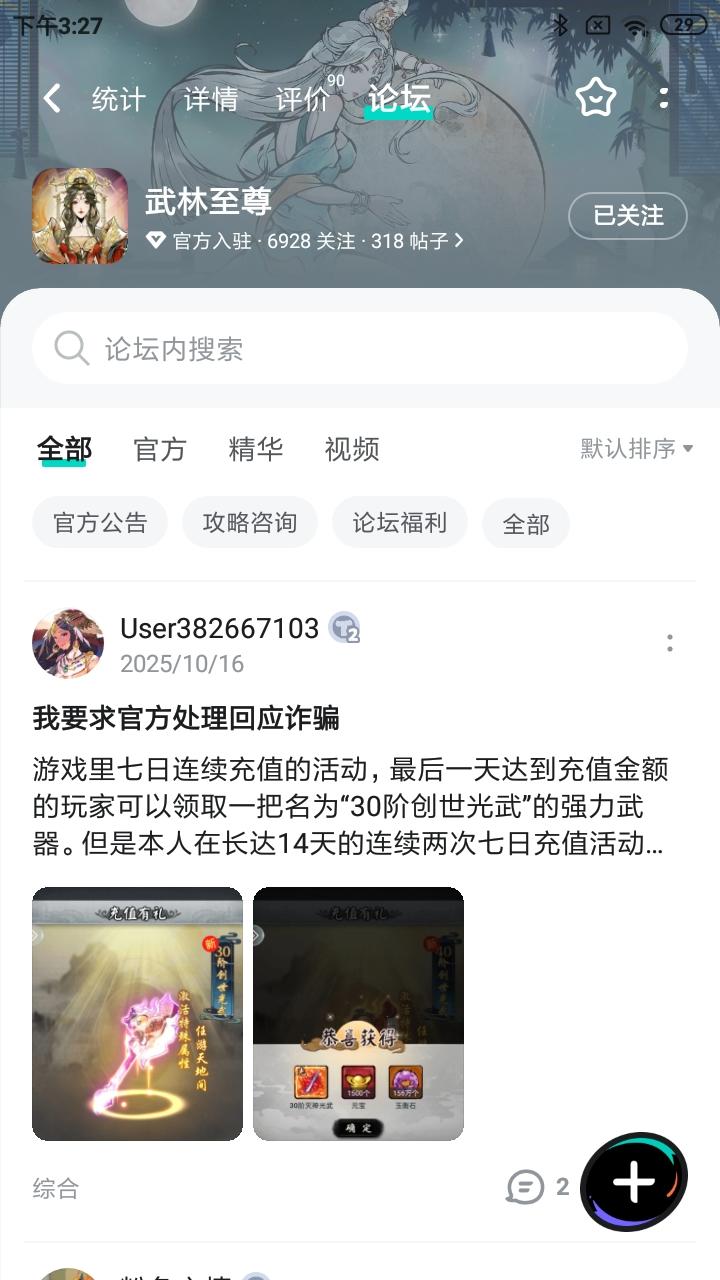Toggle follow status via 已关注 button
Viewport: 720px width, 1280px height.
627,217
